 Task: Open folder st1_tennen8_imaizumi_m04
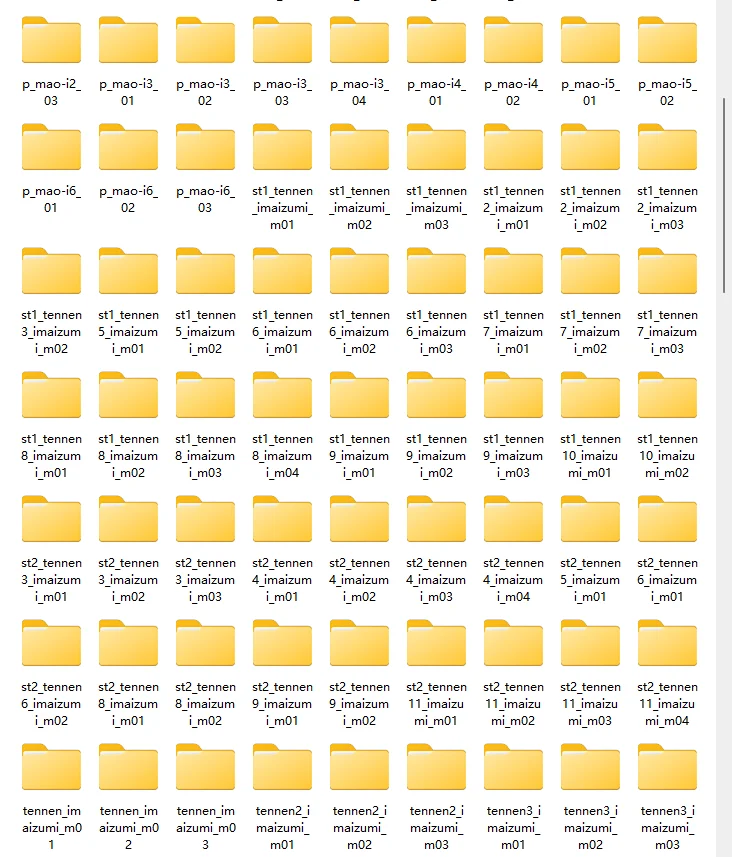[282, 396]
